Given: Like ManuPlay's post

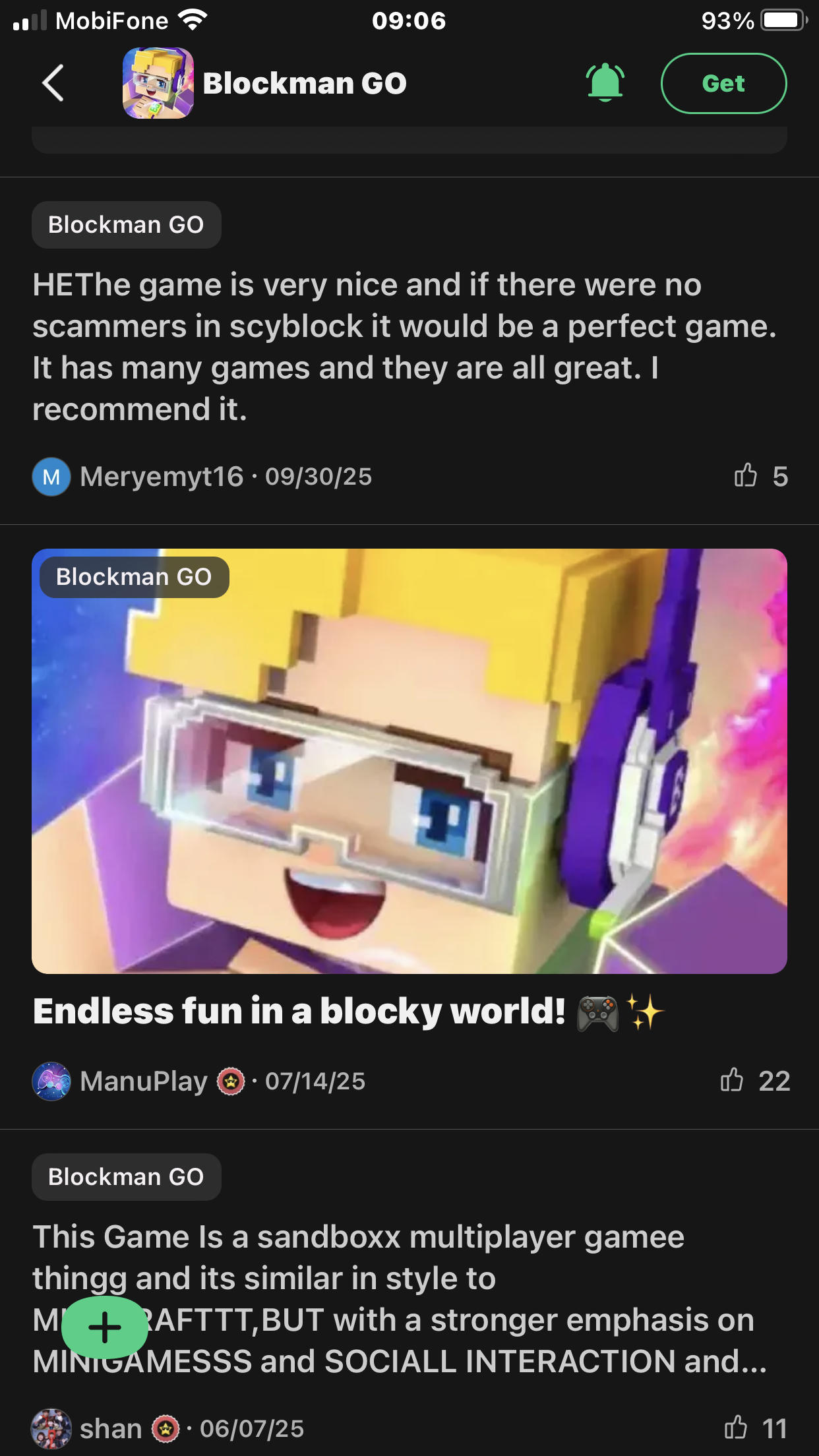Looking at the screenshot, I should tap(732, 1080).
